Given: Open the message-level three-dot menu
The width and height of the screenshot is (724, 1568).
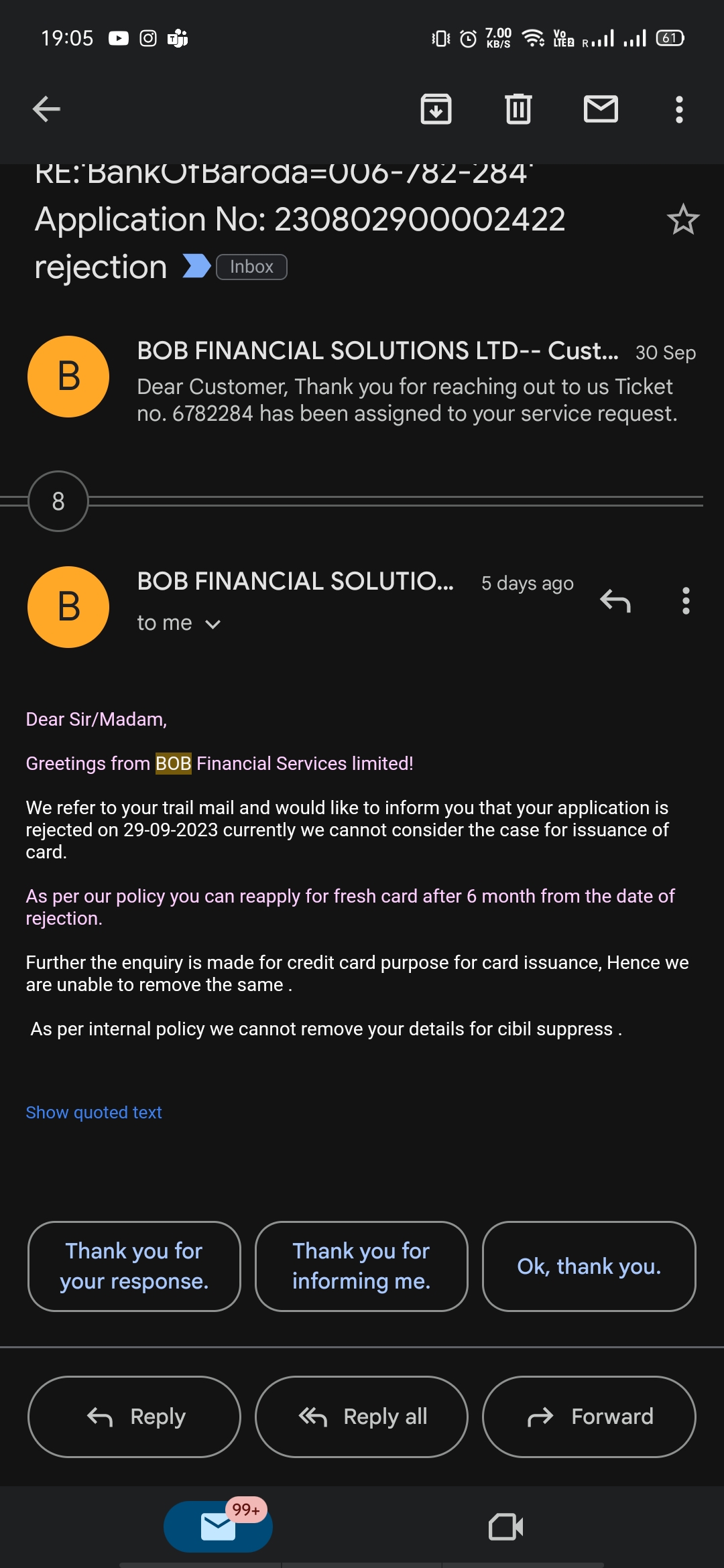Looking at the screenshot, I should click(x=685, y=602).
